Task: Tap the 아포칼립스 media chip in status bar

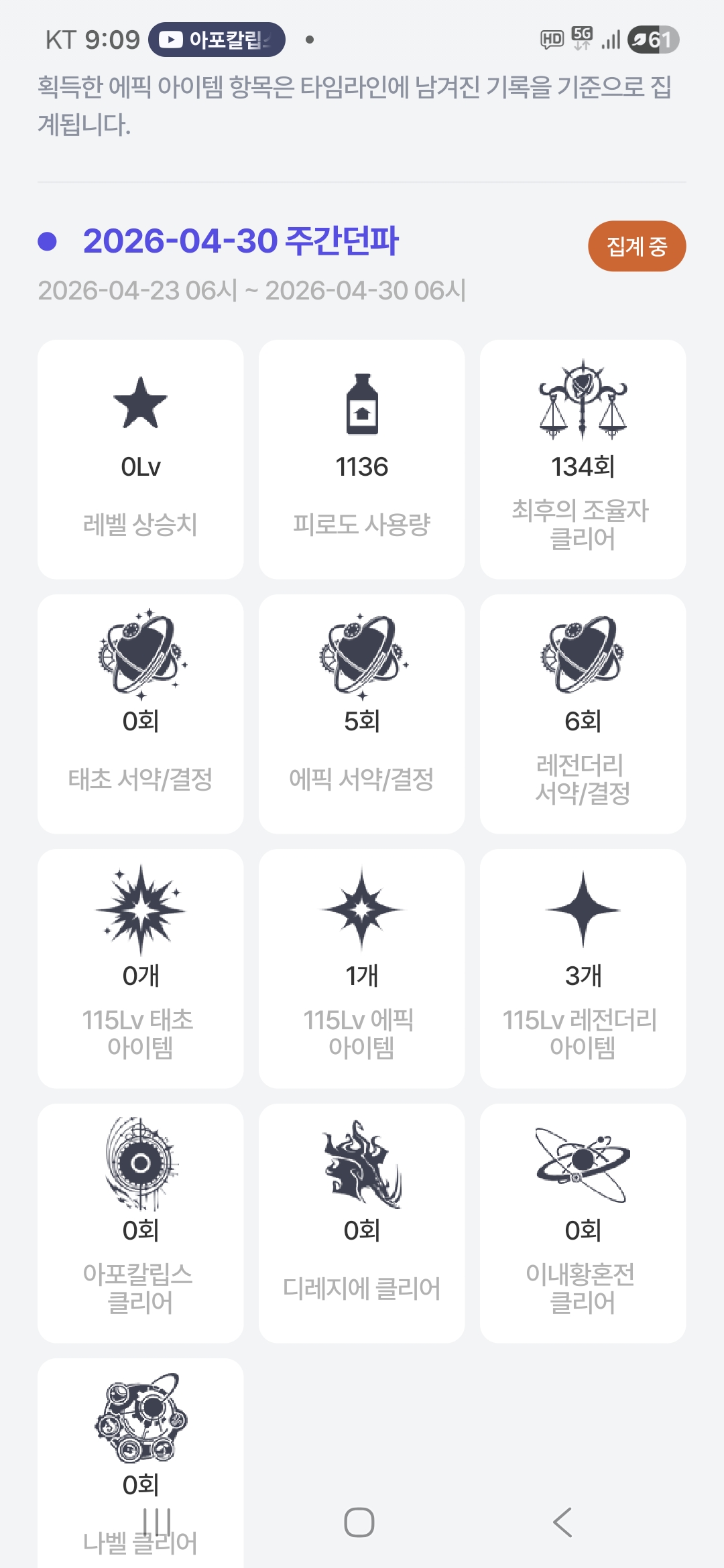Action: [x=217, y=40]
